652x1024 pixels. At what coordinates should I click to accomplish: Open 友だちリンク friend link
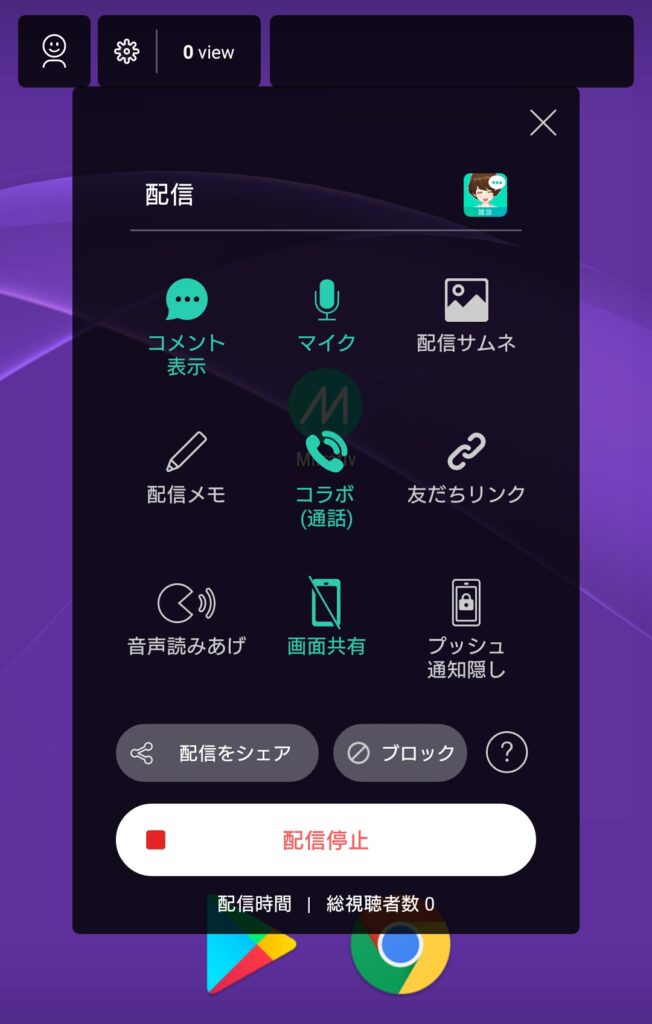[x=466, y=467]
